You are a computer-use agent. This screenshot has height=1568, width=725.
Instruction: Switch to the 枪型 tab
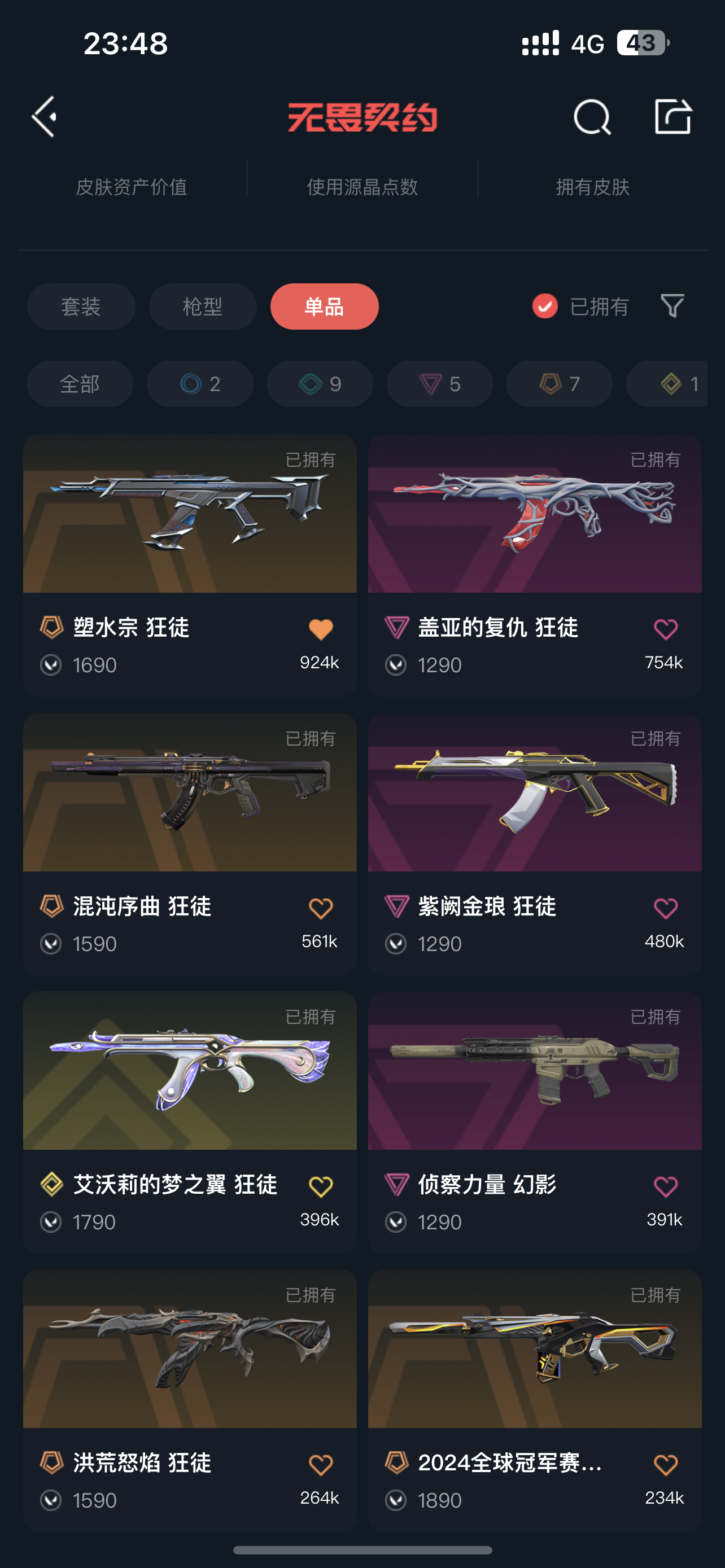(x=203, y=306)
